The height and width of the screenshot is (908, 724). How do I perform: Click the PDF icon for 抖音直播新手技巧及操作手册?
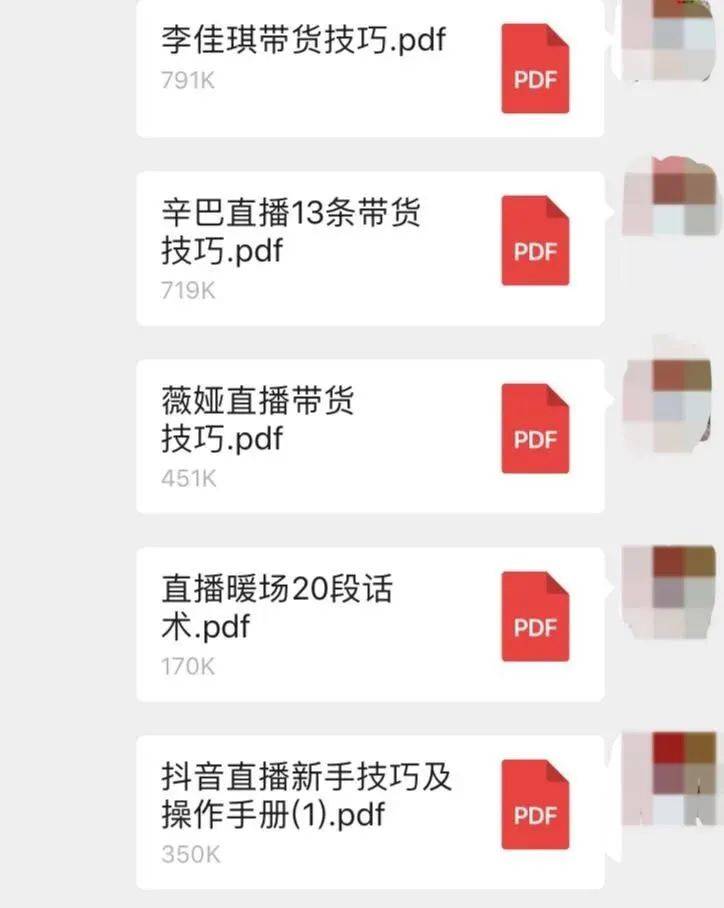pyautogui.click(x=535, y=805)
